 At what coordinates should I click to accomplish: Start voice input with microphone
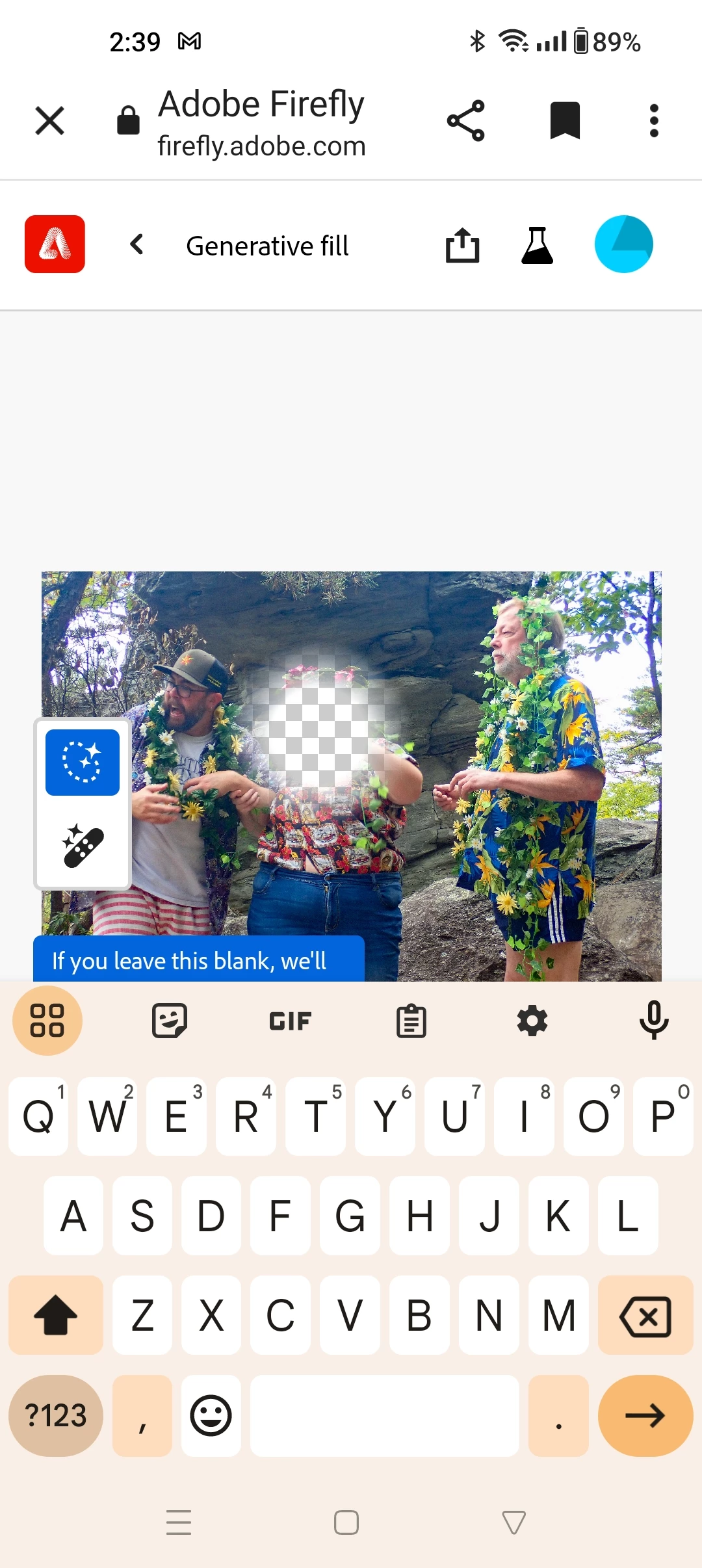(654, 1020)
